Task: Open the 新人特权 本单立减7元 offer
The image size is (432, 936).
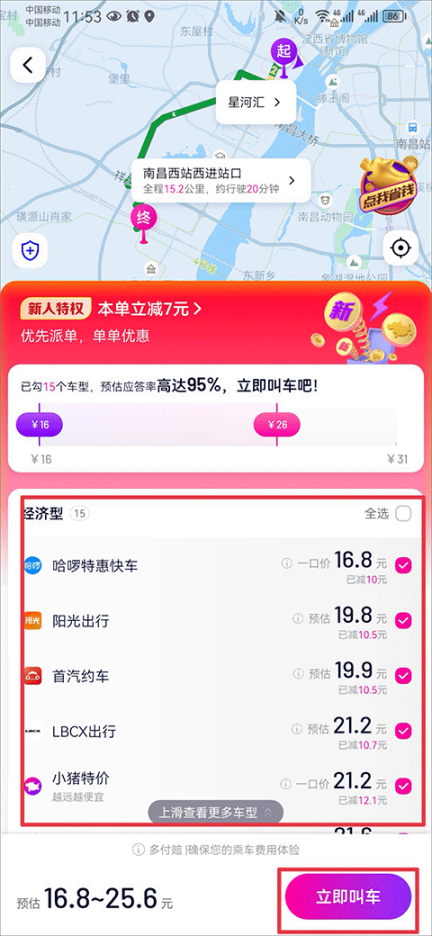Action: [112, 309]
